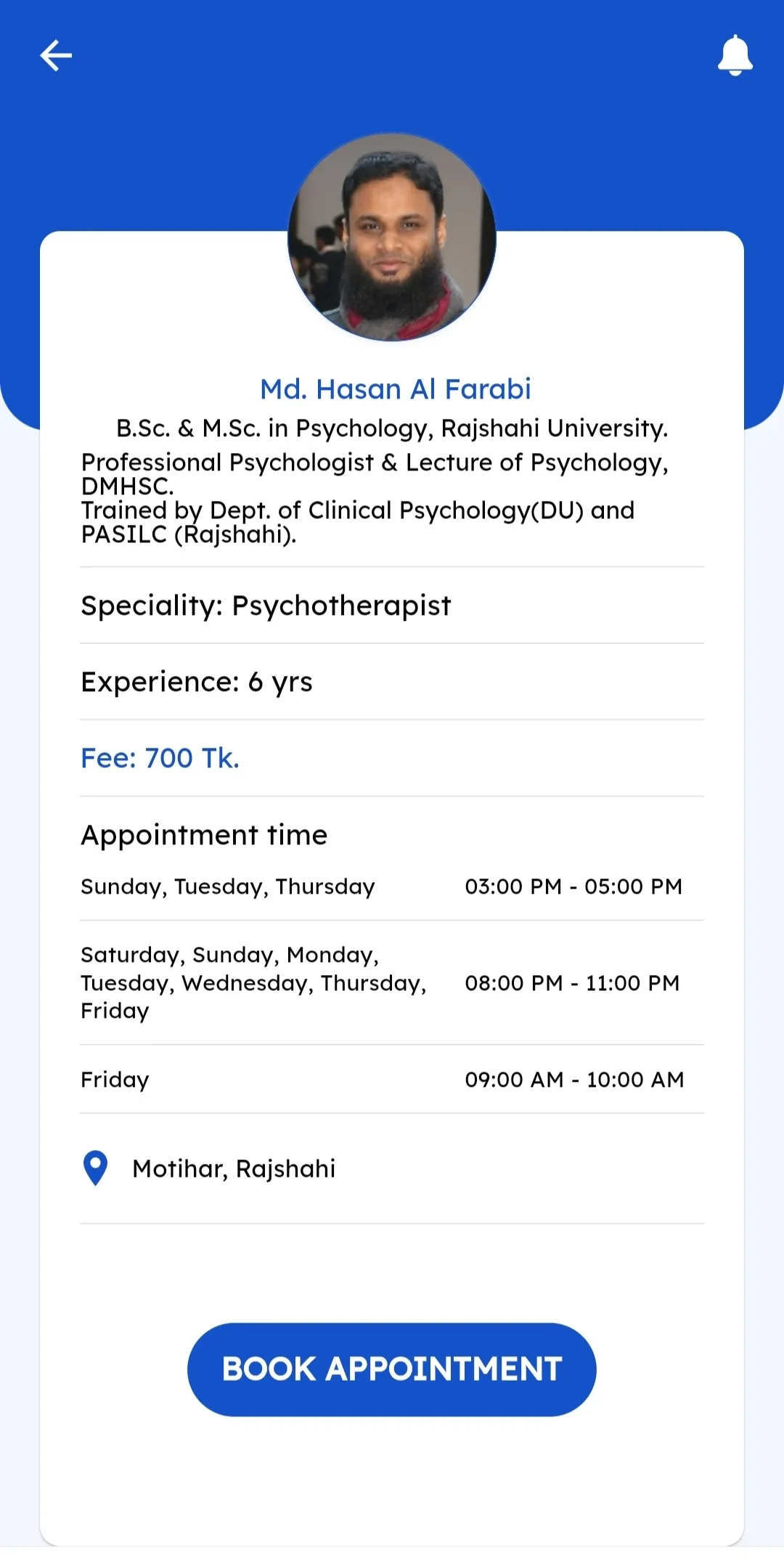784x1561 pixels.
Task: Go back using the top-left arrow
Action: pos(56,56)
